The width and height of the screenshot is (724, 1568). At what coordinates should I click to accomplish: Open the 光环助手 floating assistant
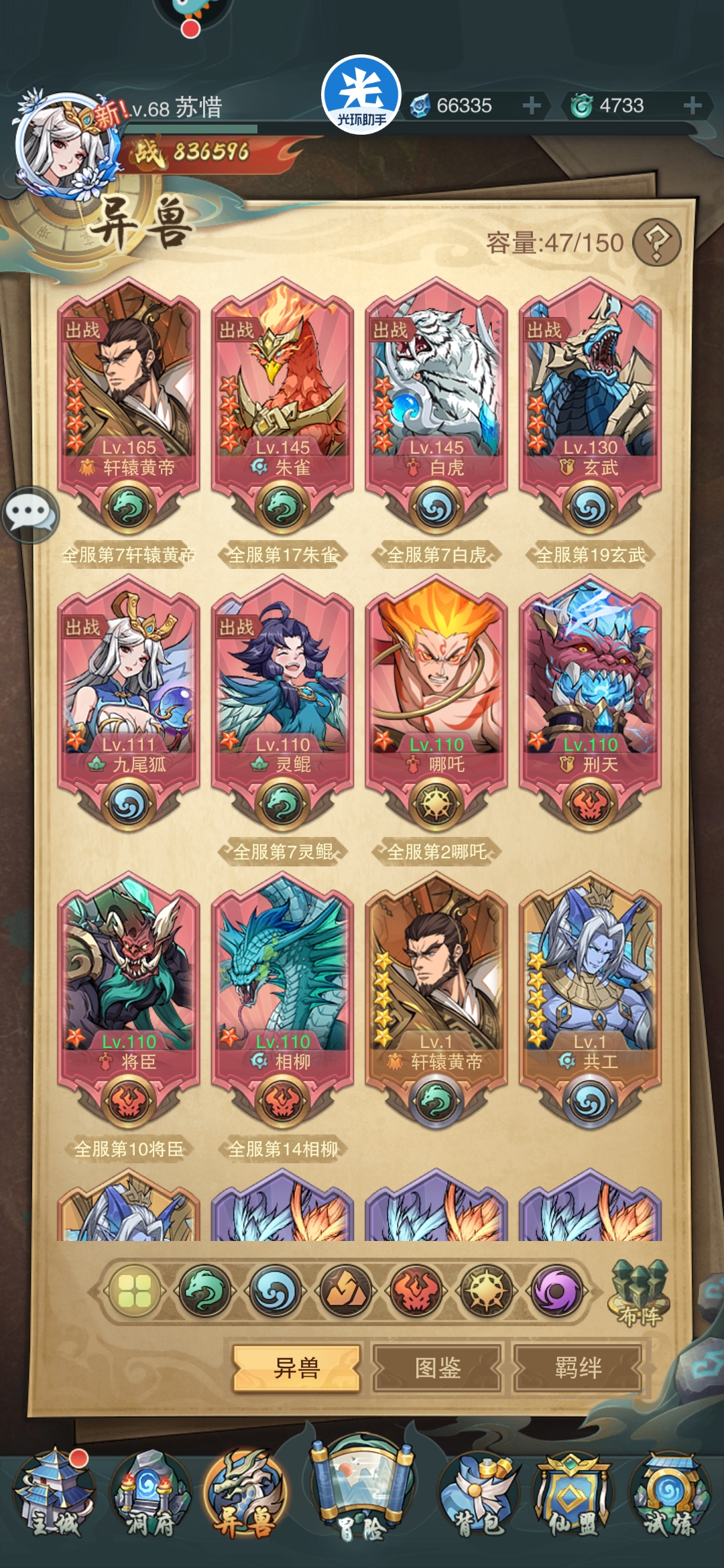tap(361, 94)
